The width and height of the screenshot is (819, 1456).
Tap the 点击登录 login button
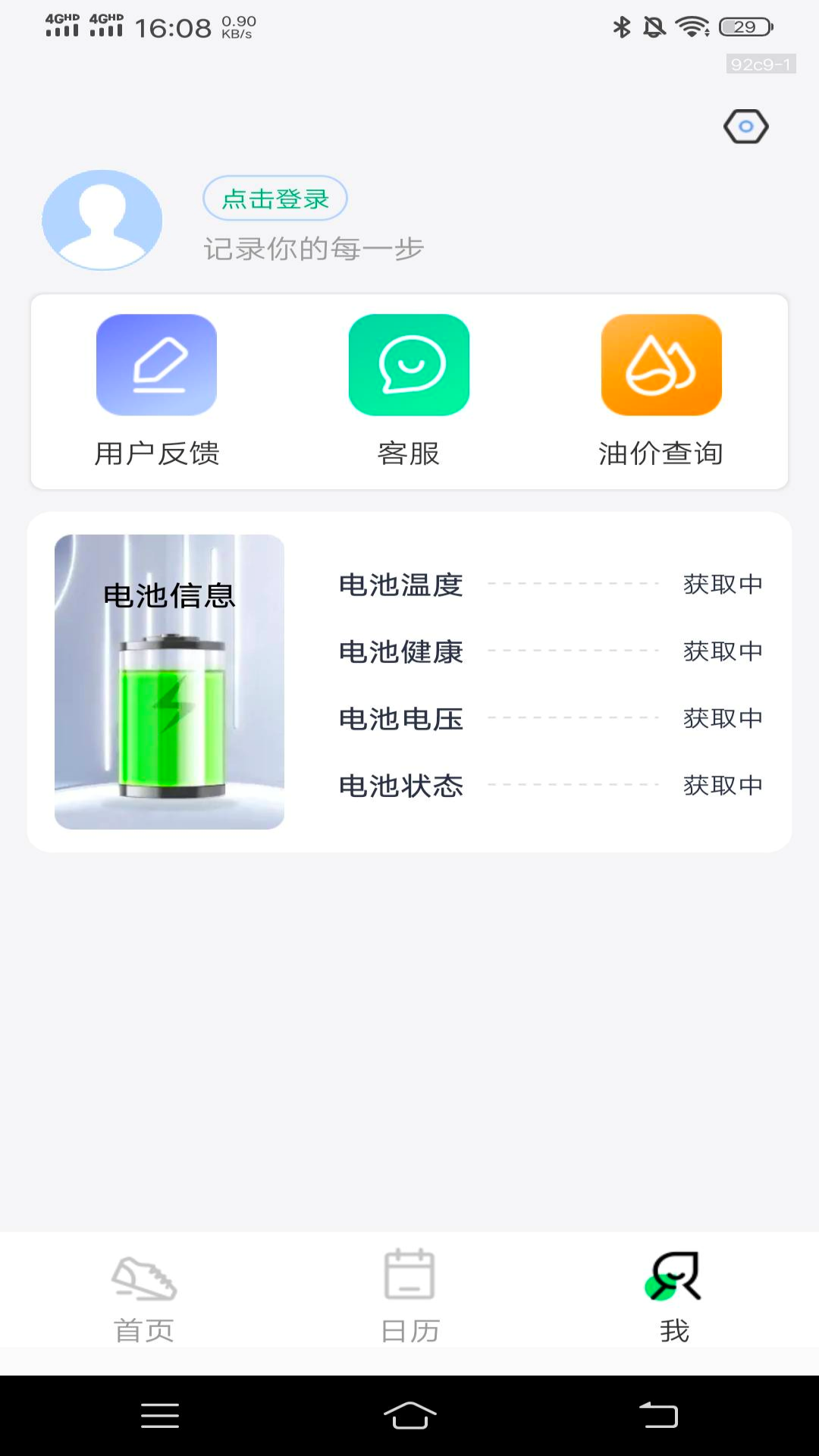(275, 198)
